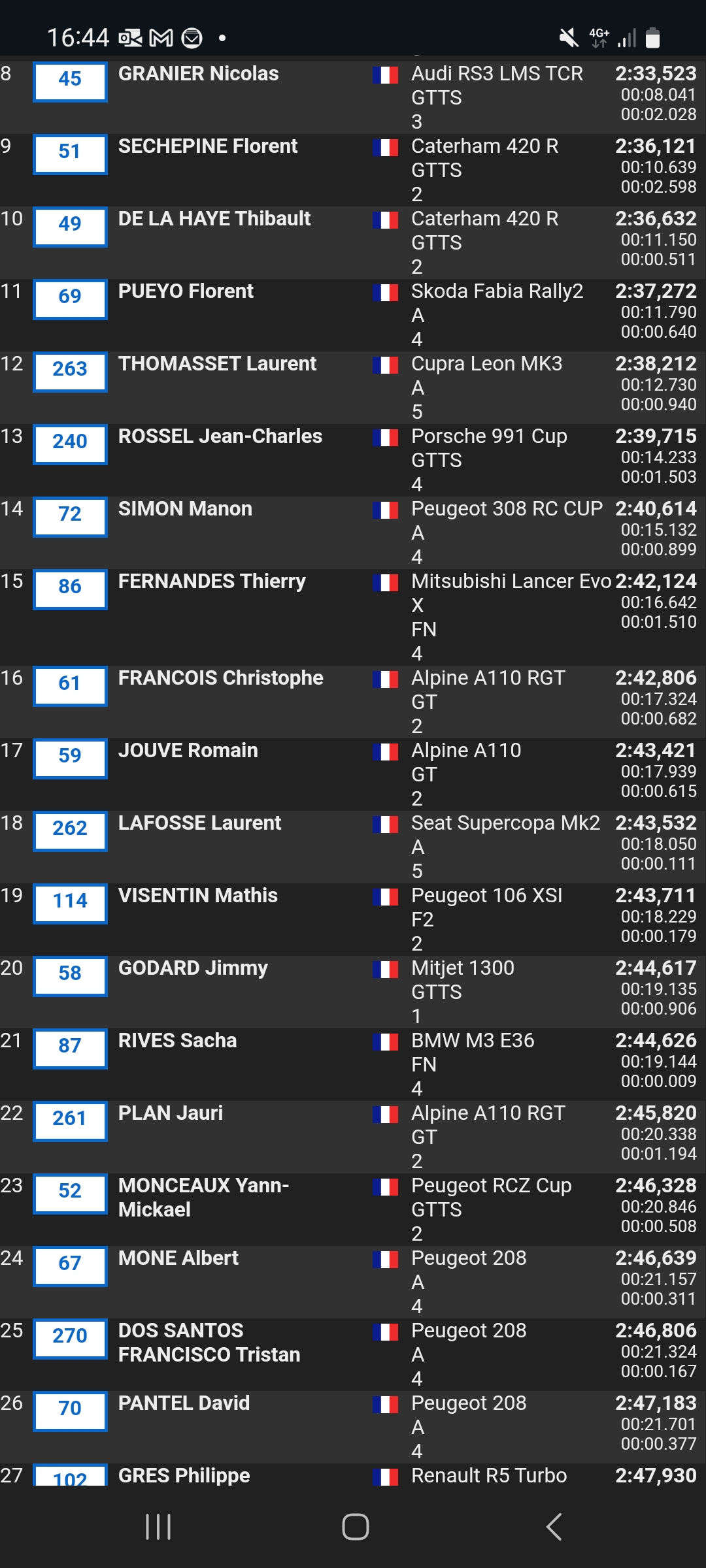Open number 87 RIVES Sacha
The image size is (706, 1568).
click(x=70, y=1048)
